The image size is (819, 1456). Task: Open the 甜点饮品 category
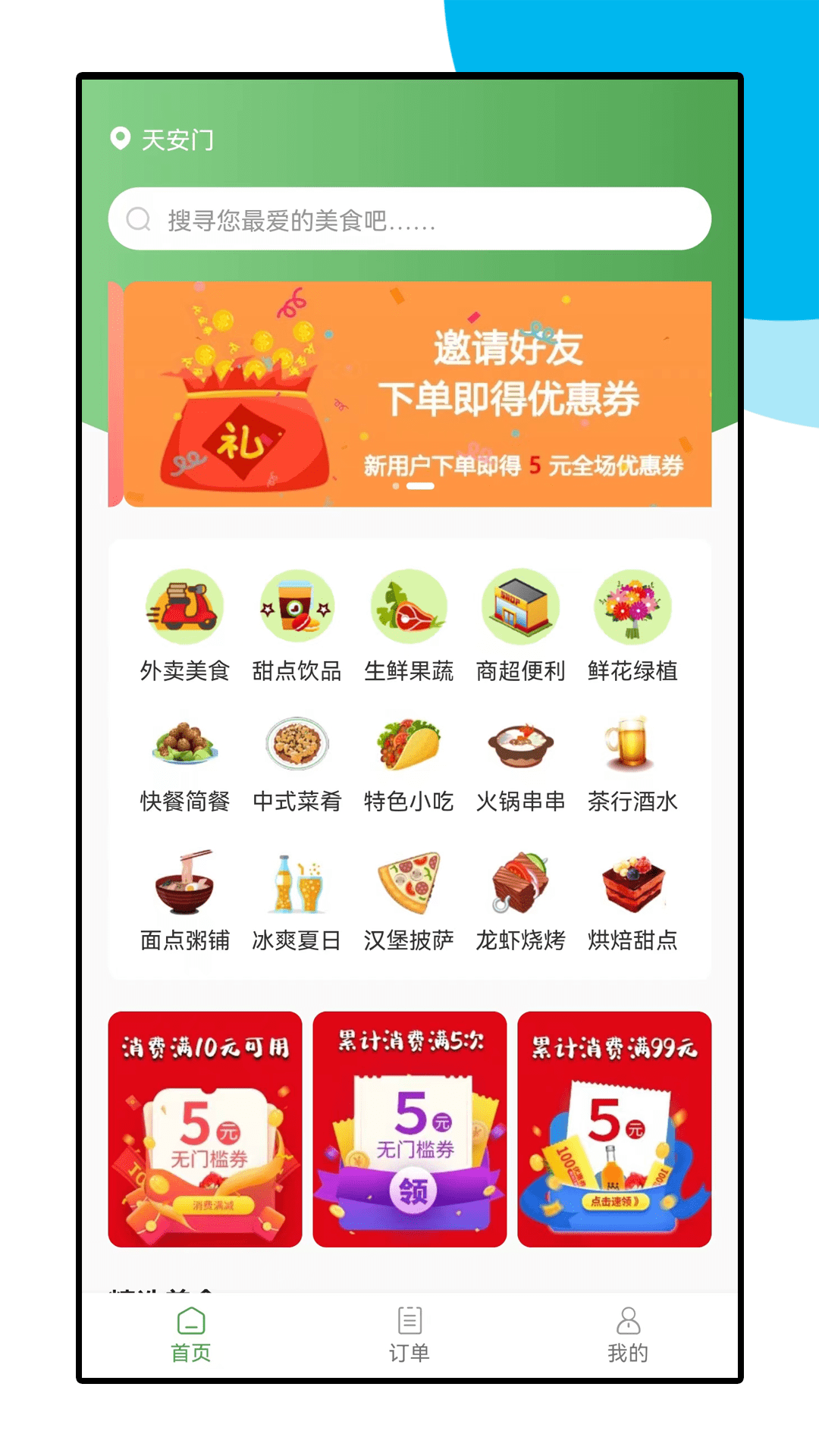[296, 607]
